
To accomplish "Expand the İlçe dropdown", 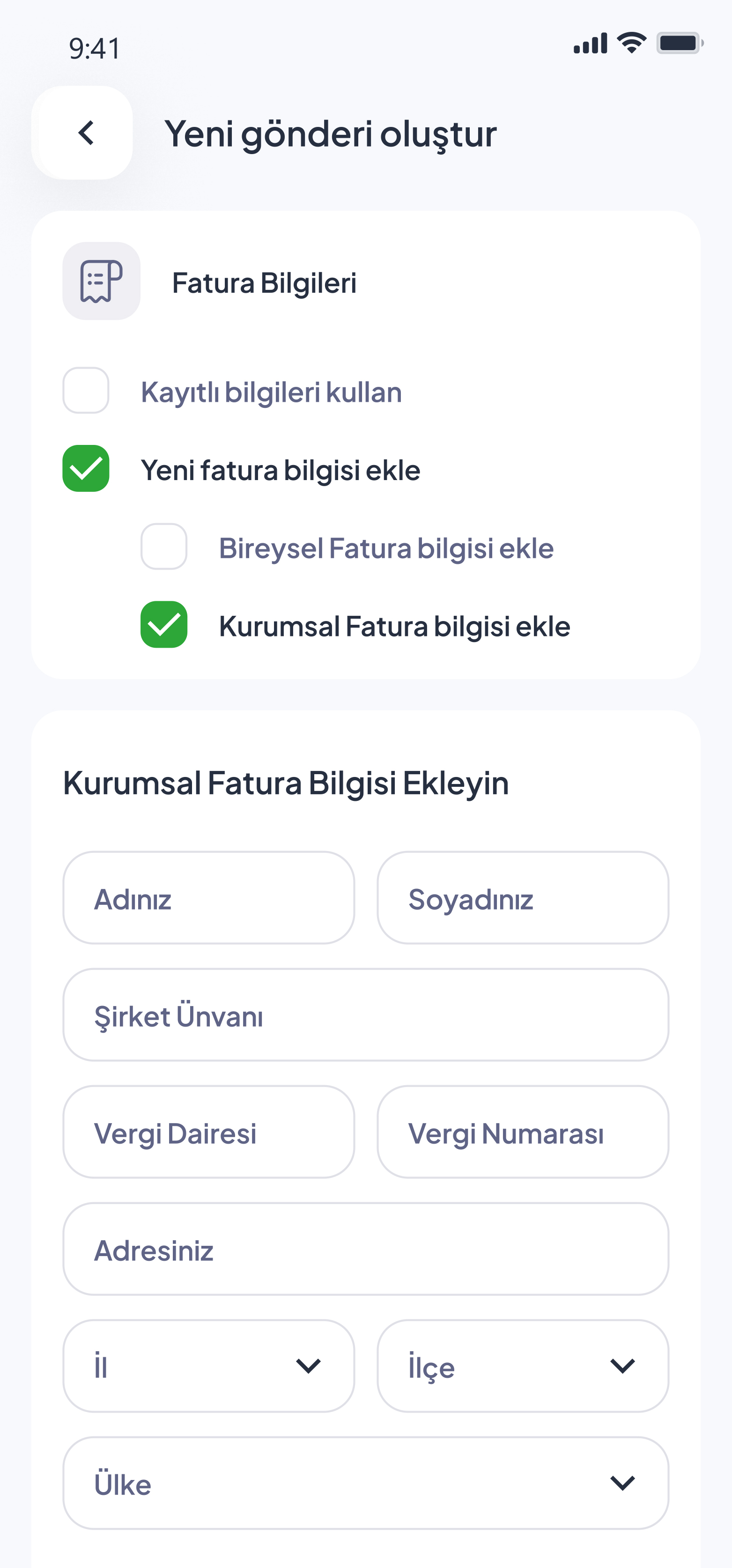I will click(x=523, y=1366).
